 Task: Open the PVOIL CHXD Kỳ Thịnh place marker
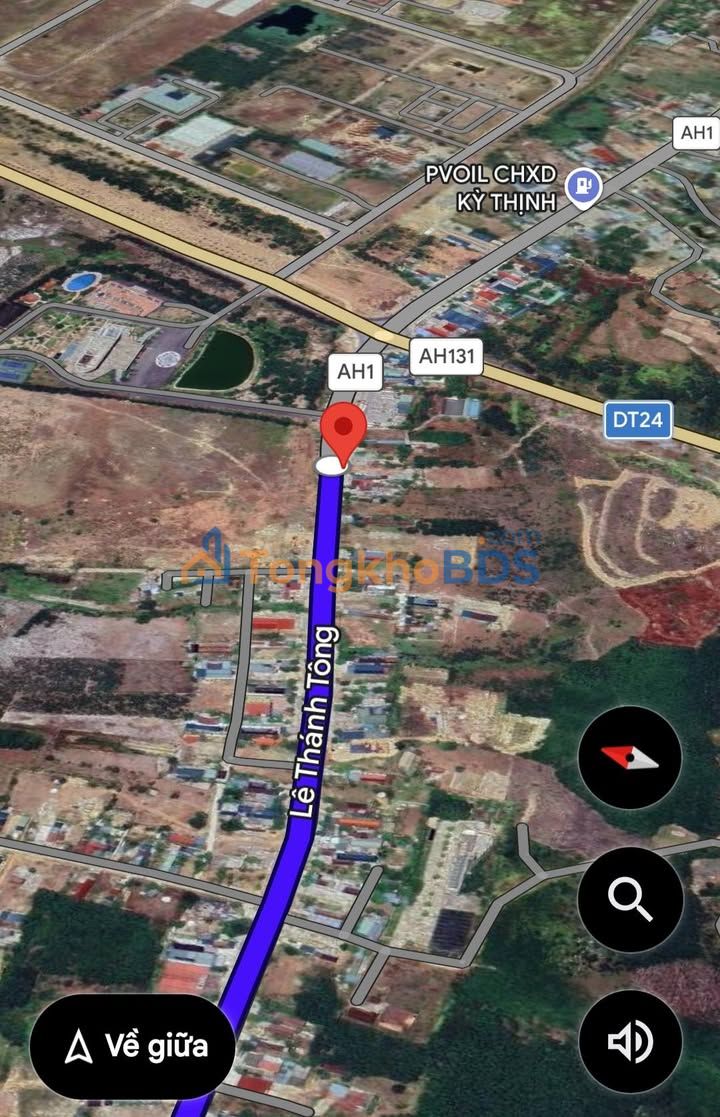[582, 186]
